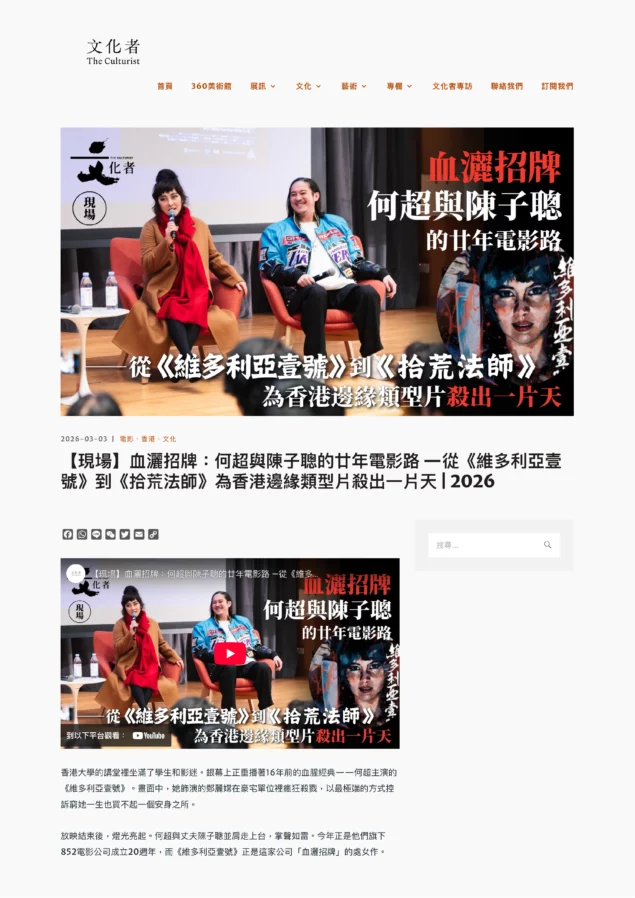This screenshot has height=898, width=635.
Task: Share the article by email
Action: coord(139,534)
